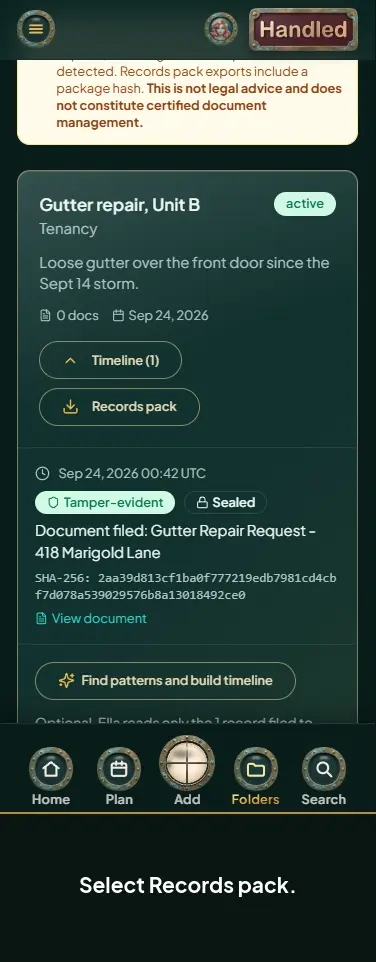Image resolution: width=376 pixels, height=962 pixels.
Task: Open the hamburger menu
Action: click(36, 28)
